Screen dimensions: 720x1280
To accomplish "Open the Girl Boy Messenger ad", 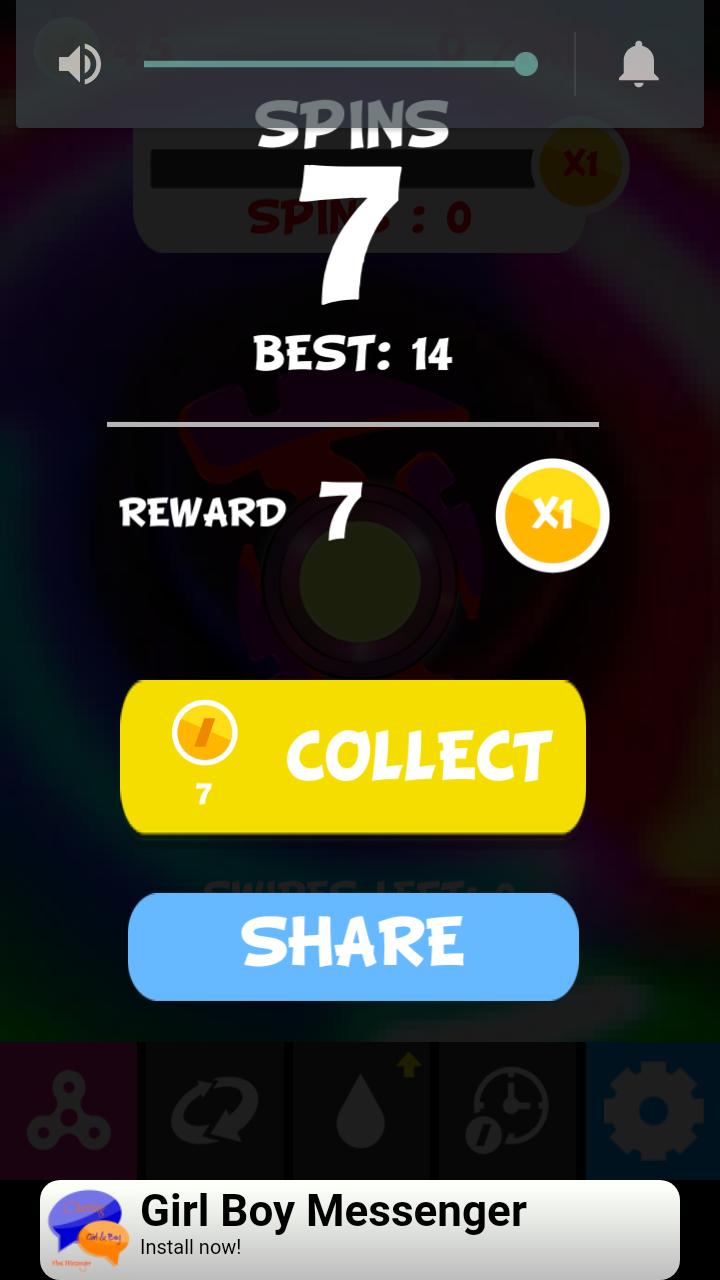I will [360, 1229].
